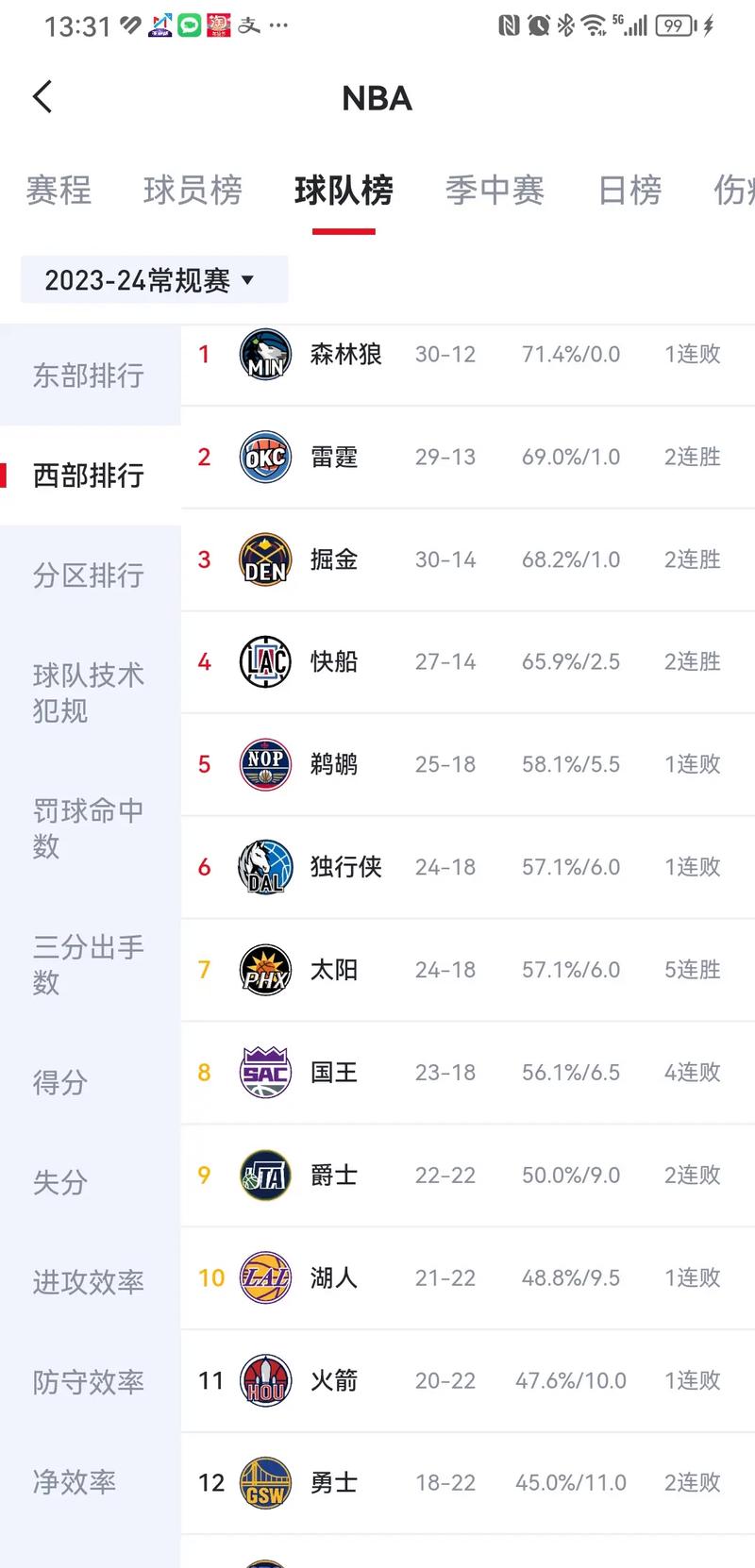Show the 得分 ranking

click(x=60, y=1082)
